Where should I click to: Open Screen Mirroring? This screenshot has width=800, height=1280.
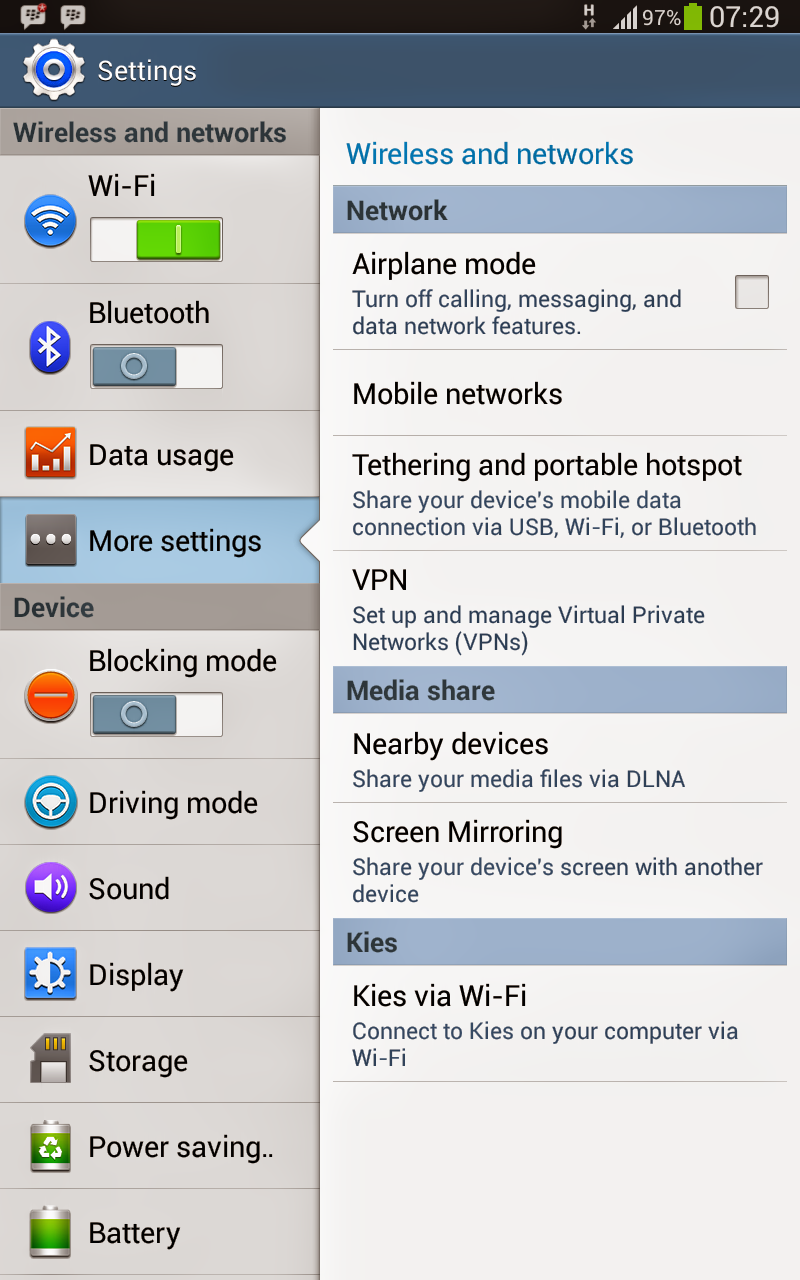(x=558, y=861)
